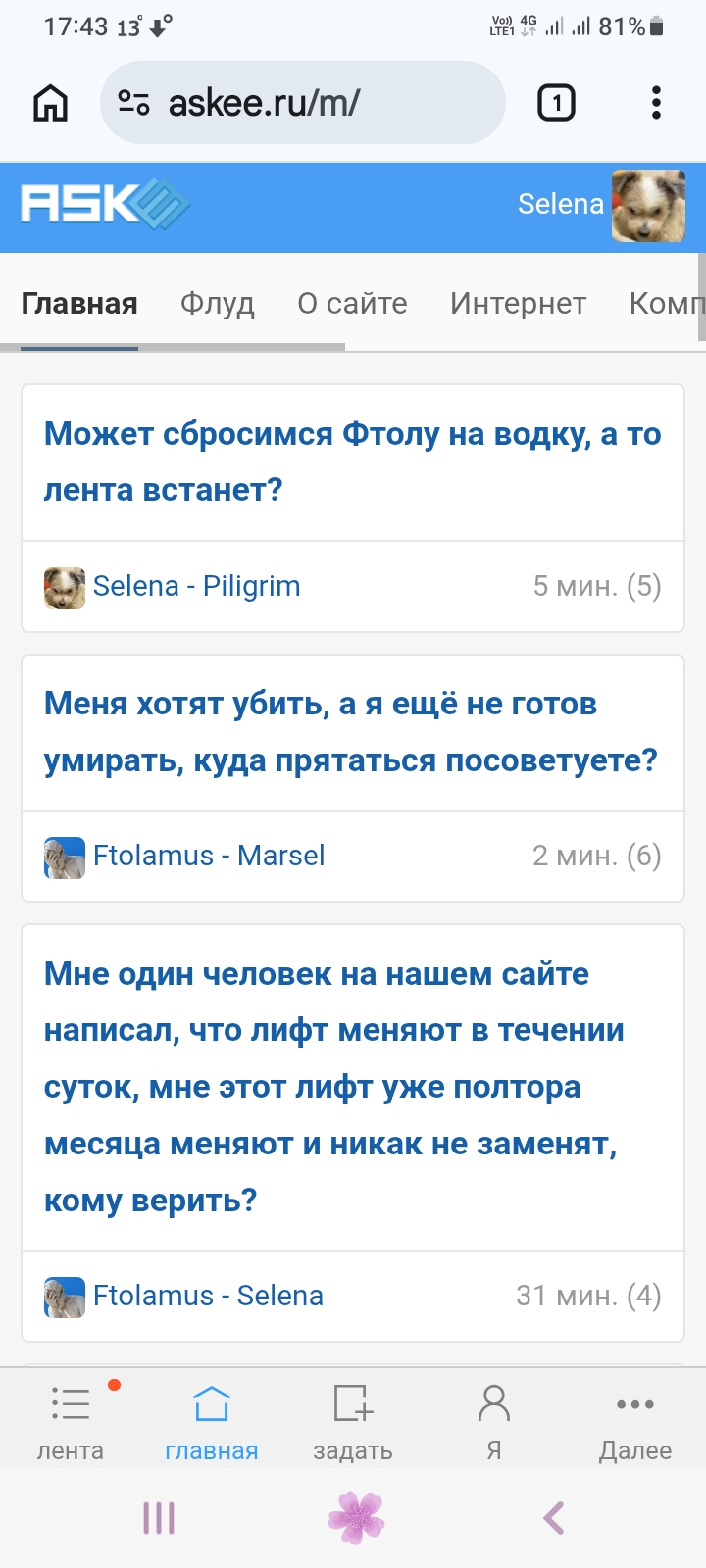This screenshot has height=1568, width=706.
Task: Open Selena's profile avatar in the header
Action: pyautogui.click(x=647, y=205)
